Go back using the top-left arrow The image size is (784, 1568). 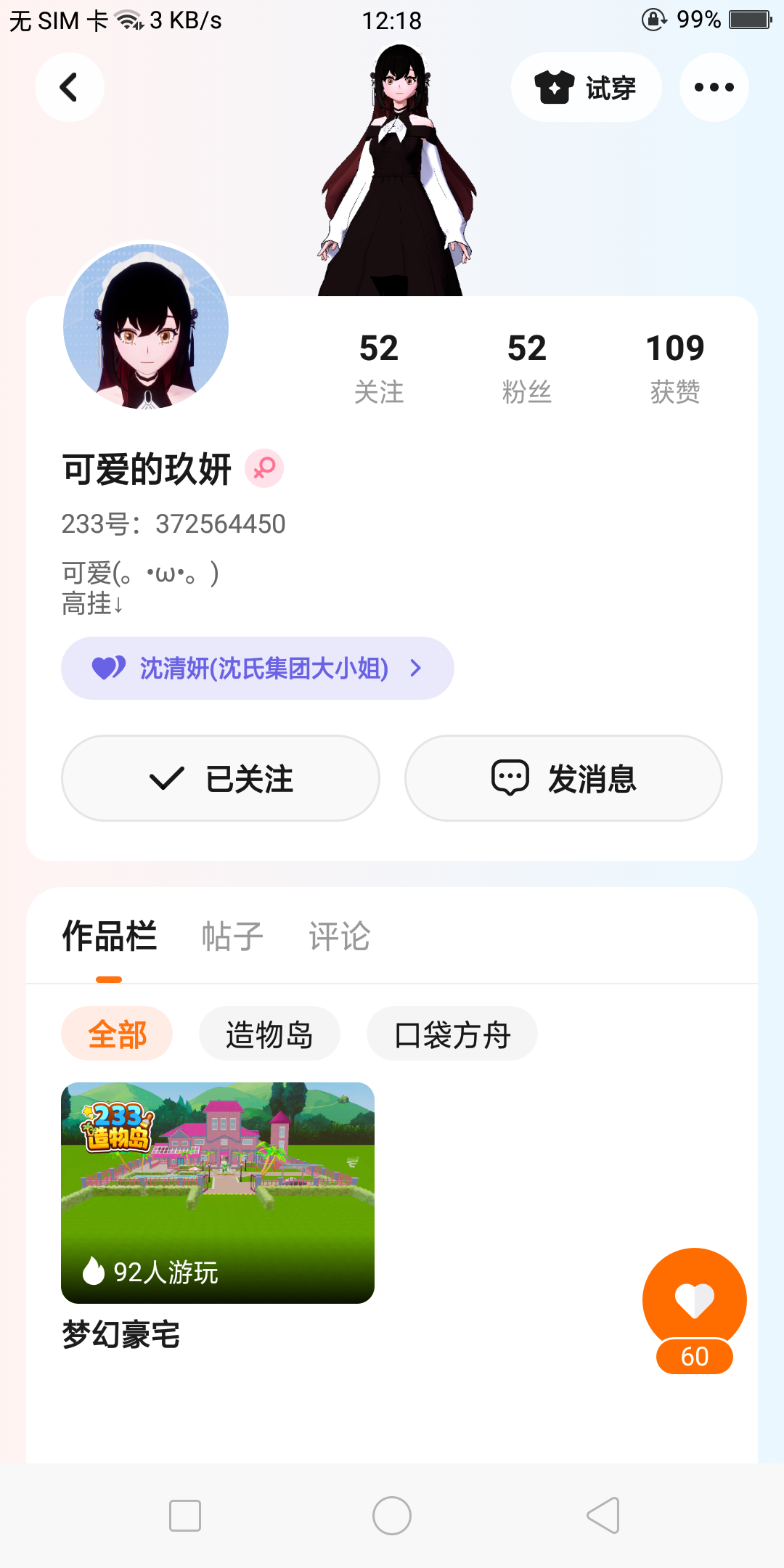click(x=69, y=87)
